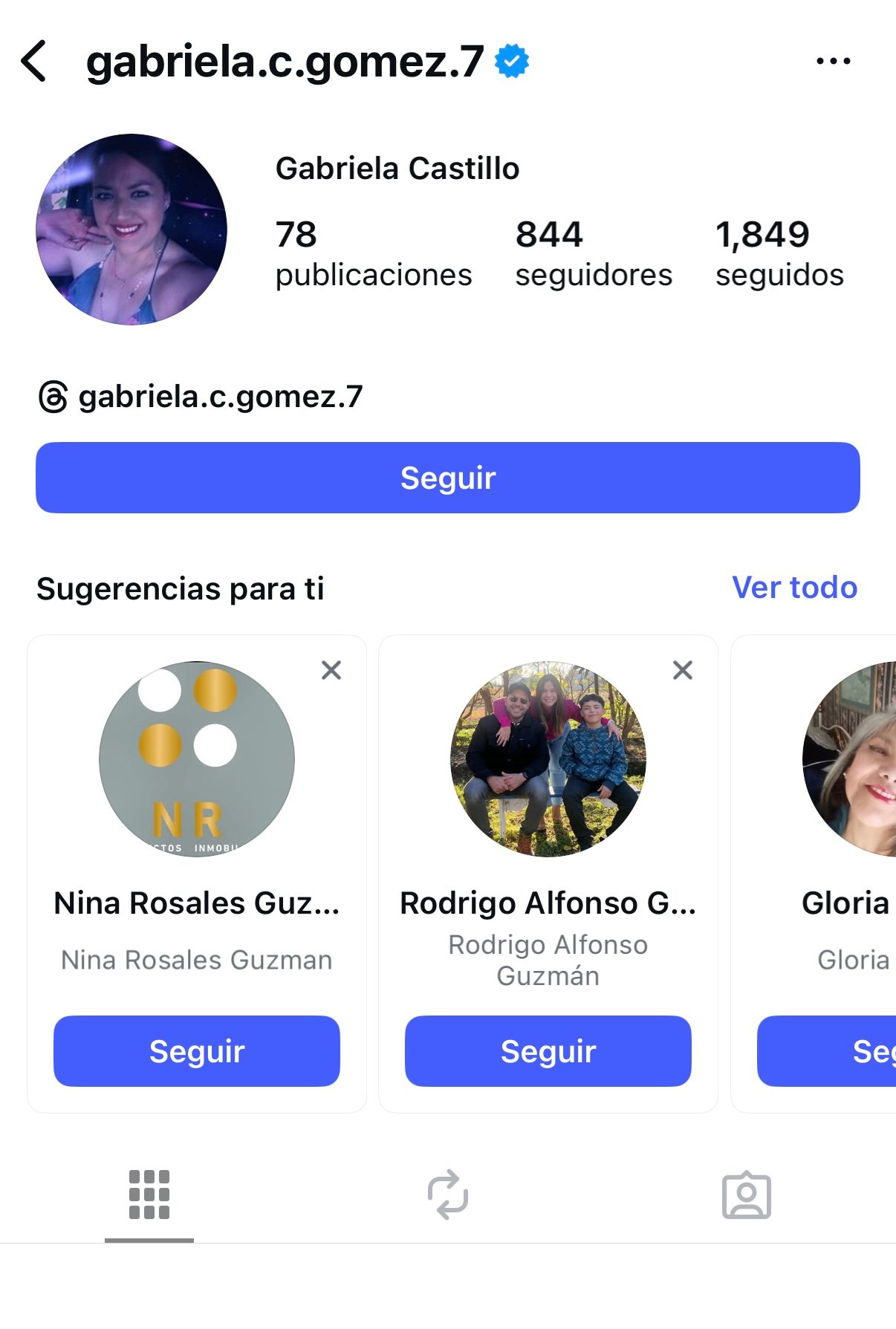This screenshot has height=1329, width=896.
Task: Open Nina Rosales Guzman's suggested profile
Action: (x=197, y=759)
